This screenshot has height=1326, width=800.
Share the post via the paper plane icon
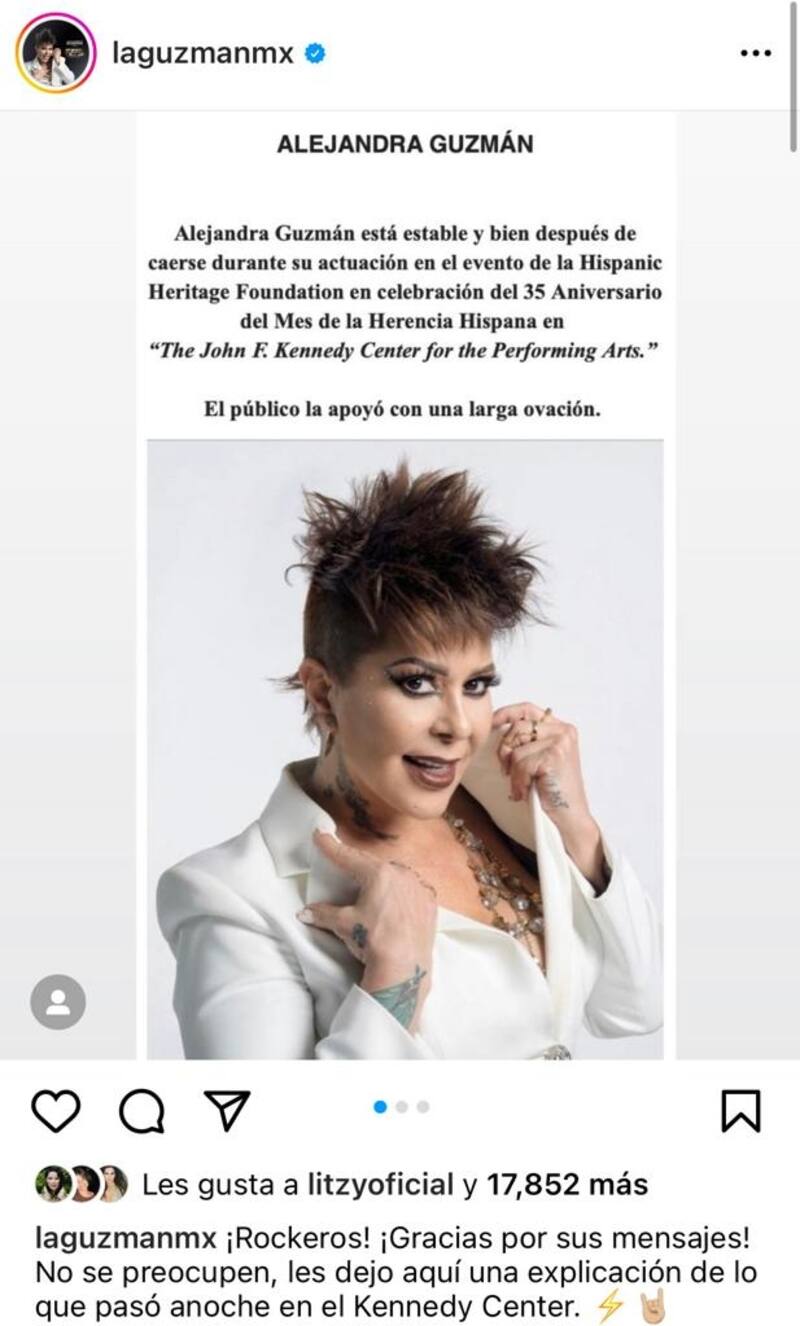click(226, 1110)
